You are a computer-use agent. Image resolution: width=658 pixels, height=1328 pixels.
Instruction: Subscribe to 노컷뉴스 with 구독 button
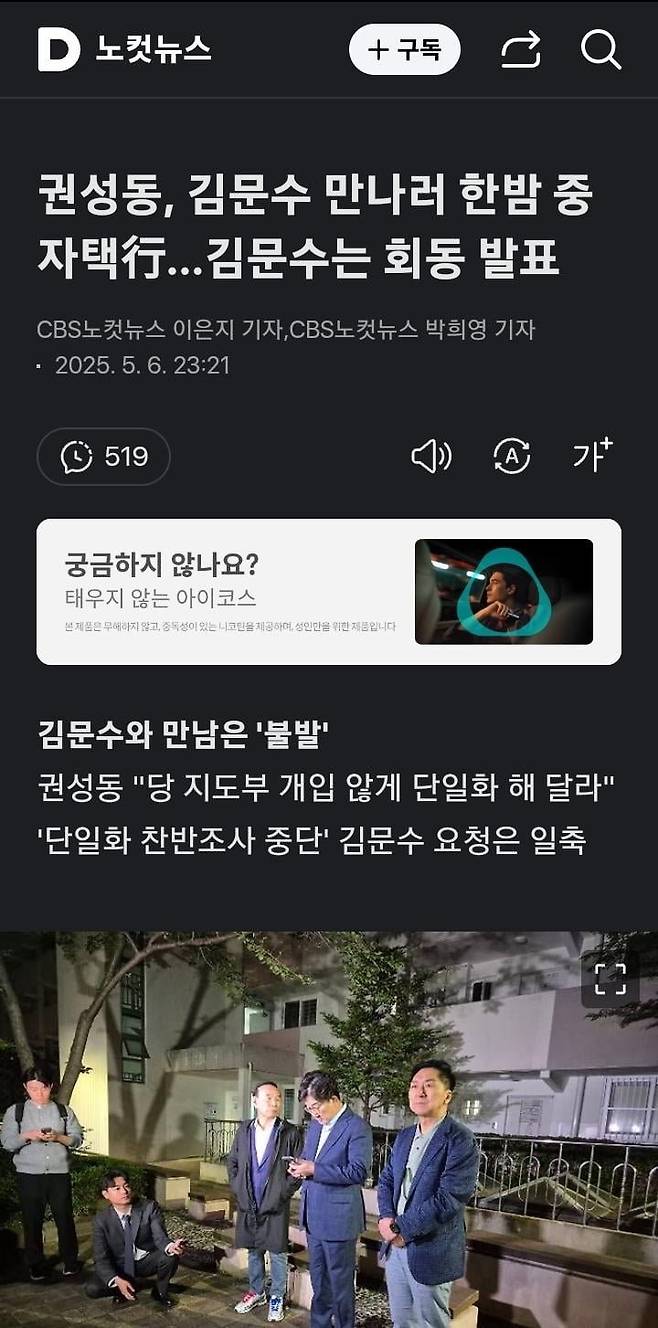[x=404, y=50]
